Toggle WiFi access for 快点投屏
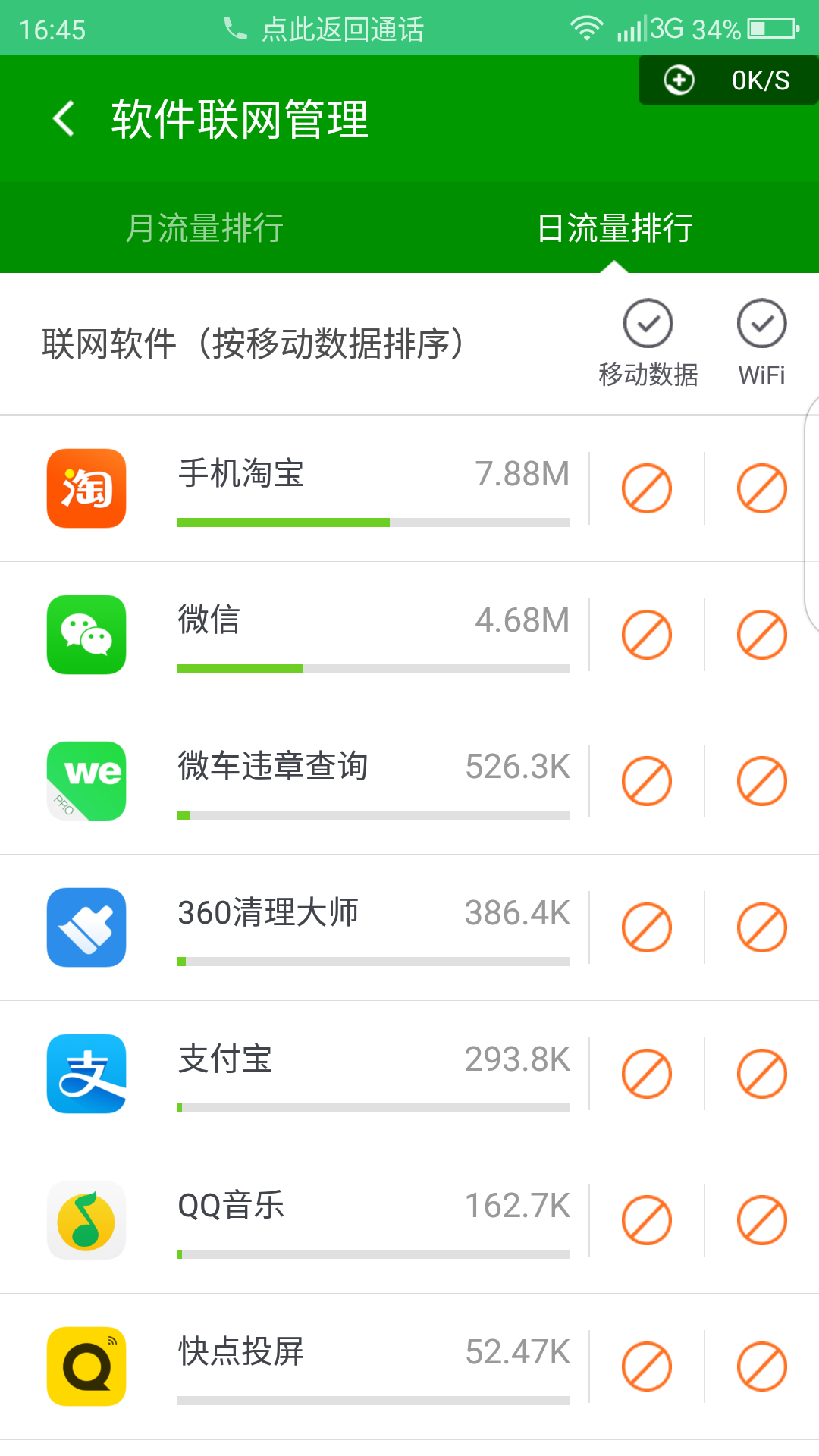The height and width of the screenshot is (1456, 819). click(x=761, y=1367)
